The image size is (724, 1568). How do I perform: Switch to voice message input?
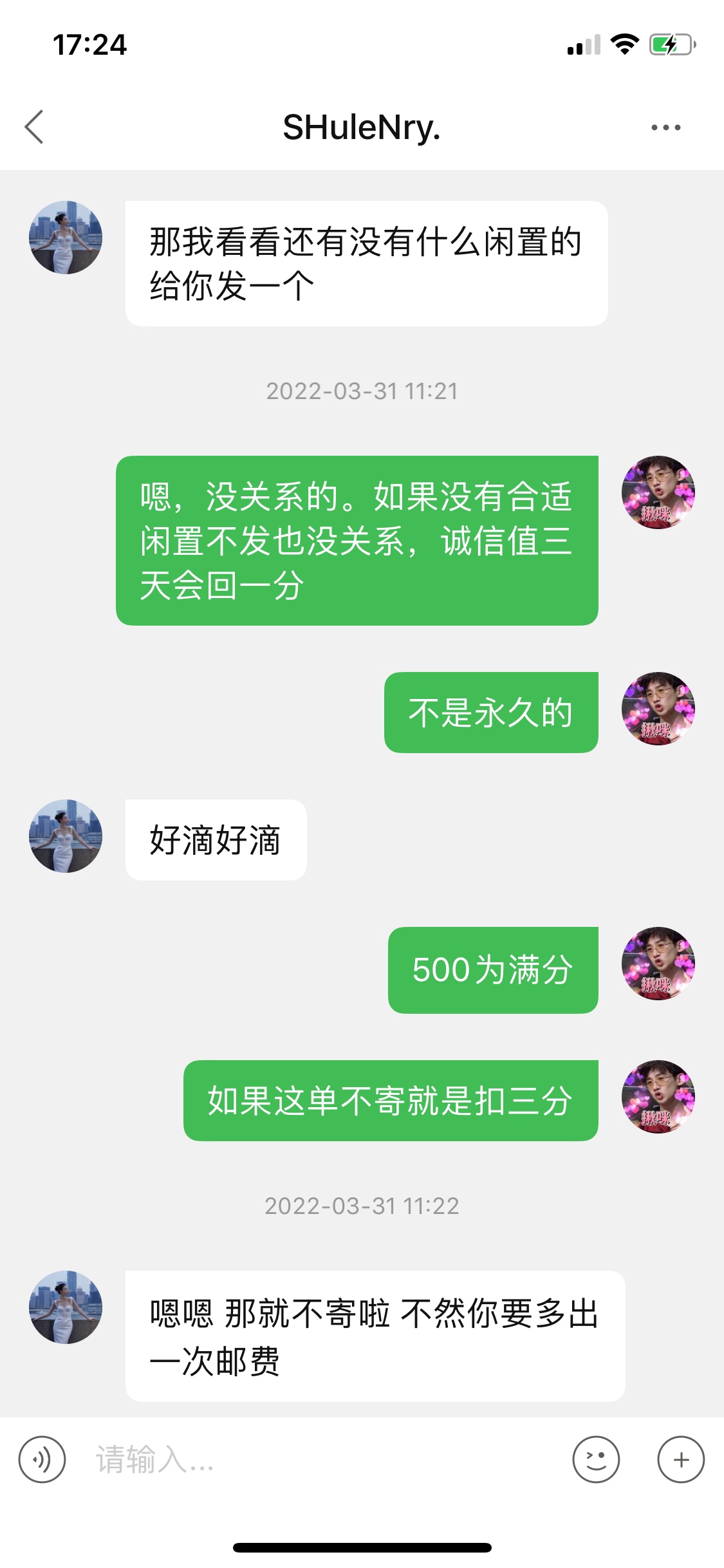pos(42,1459)
